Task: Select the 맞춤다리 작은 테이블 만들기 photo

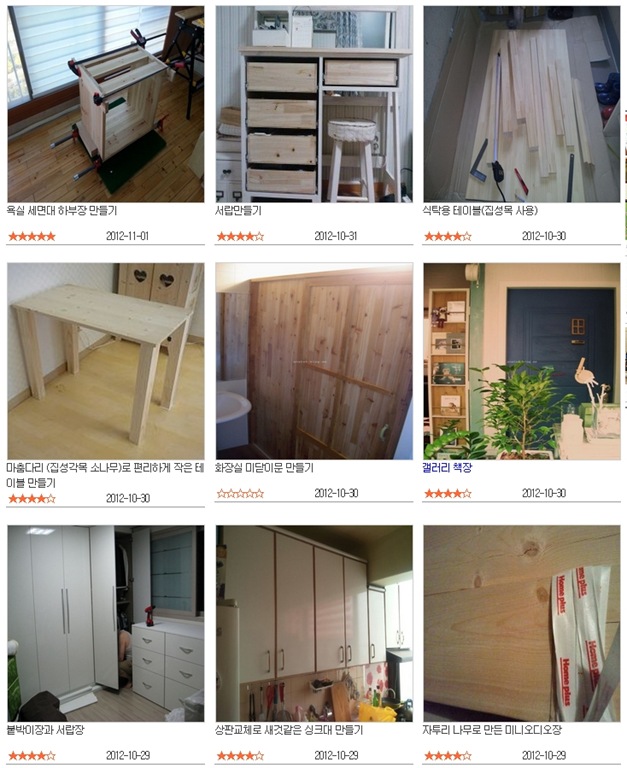Action: (x=105, y=361)
